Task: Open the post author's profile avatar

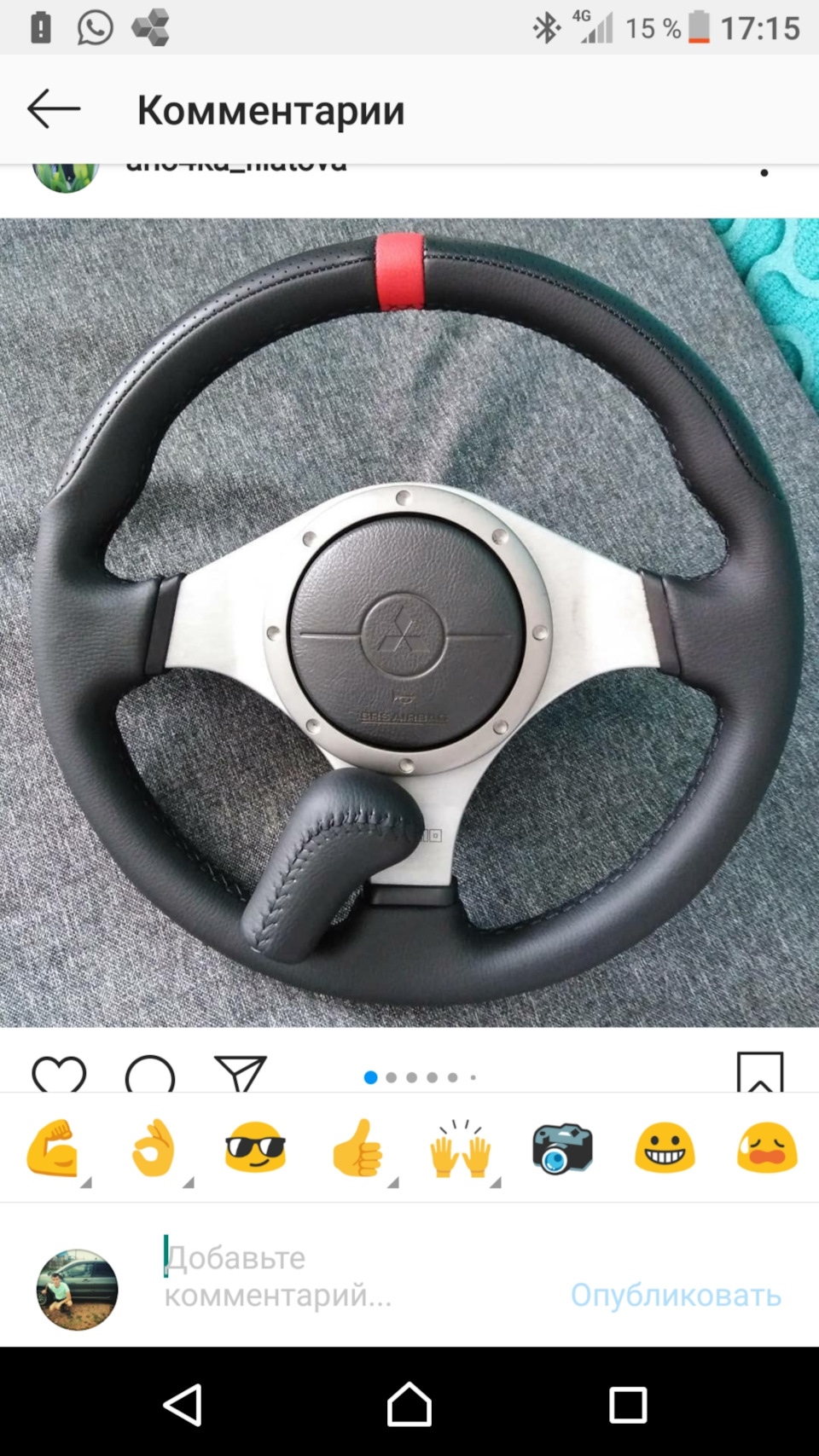Action: click(x=66, y=174)
